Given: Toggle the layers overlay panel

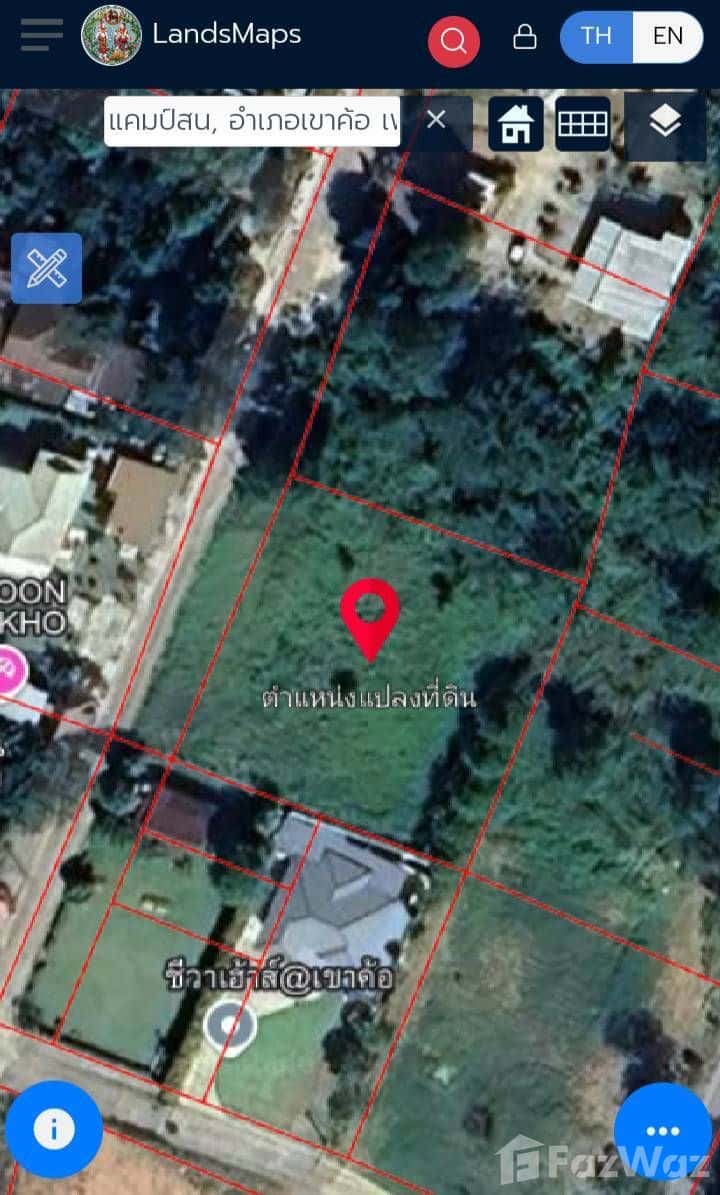Looking at the screenshot, I should pos(663,123).
